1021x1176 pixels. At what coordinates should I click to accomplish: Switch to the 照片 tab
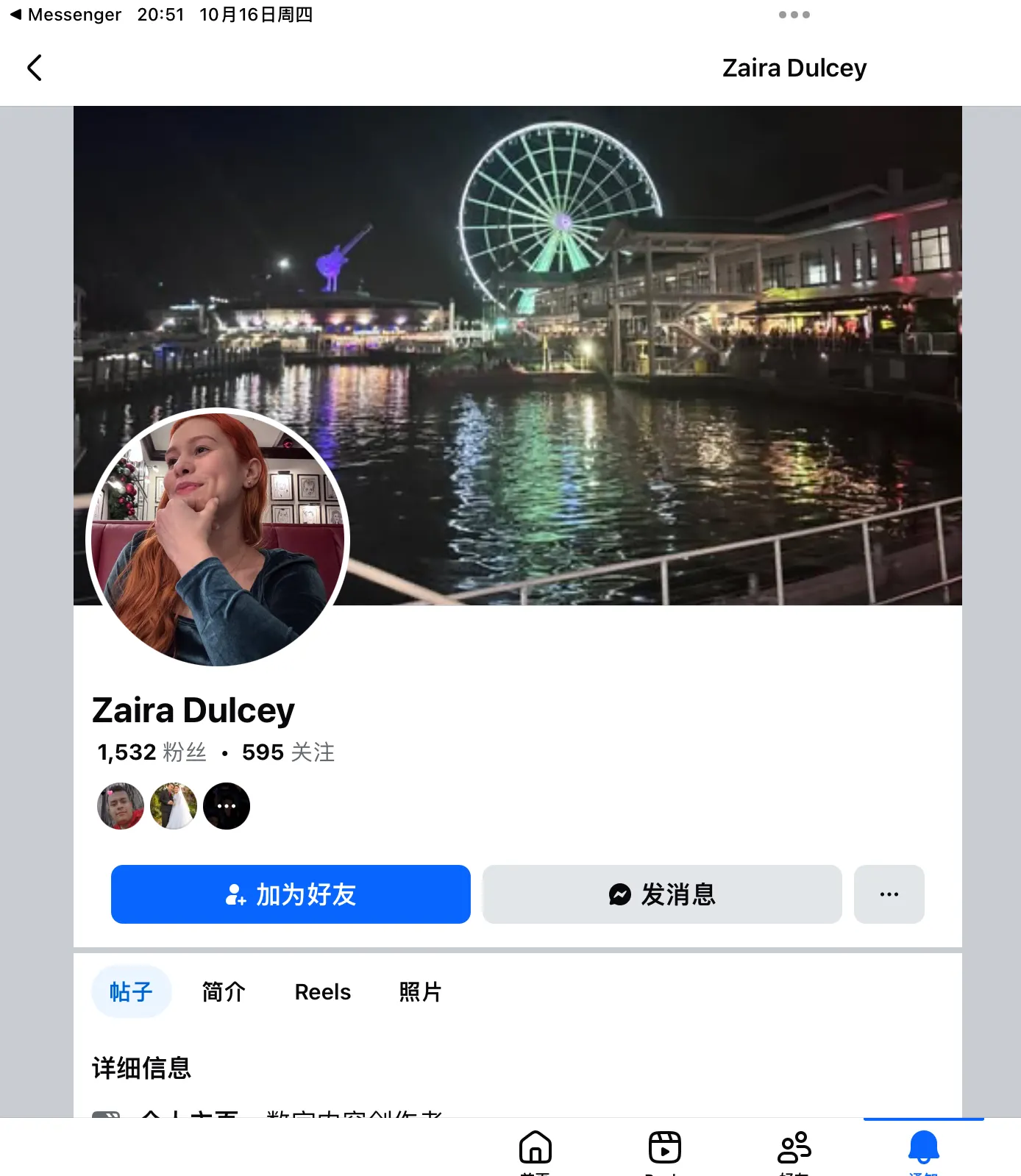pyautogui.click(x=420, y=991)
